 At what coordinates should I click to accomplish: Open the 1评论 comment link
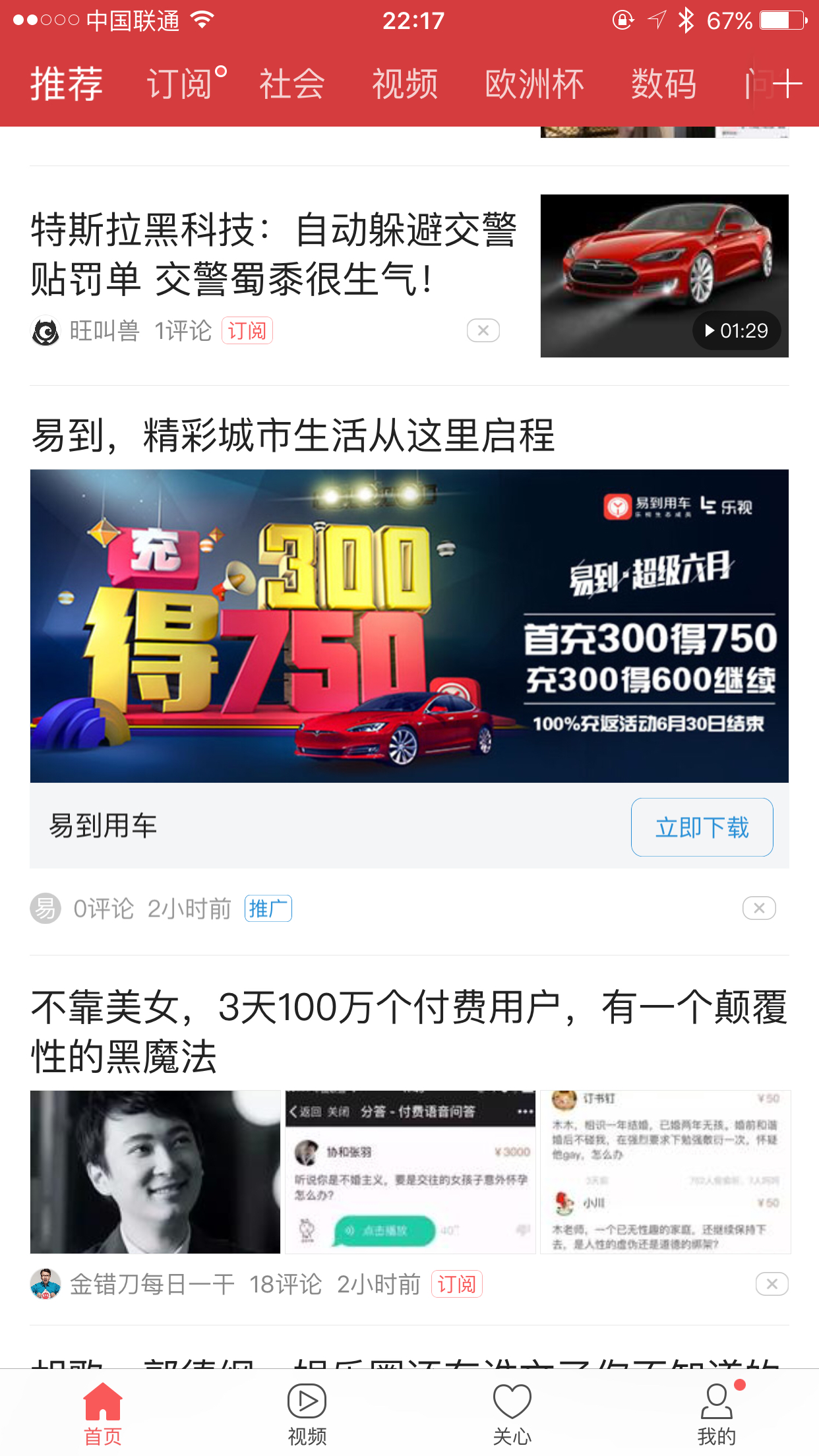click(183, 332)
